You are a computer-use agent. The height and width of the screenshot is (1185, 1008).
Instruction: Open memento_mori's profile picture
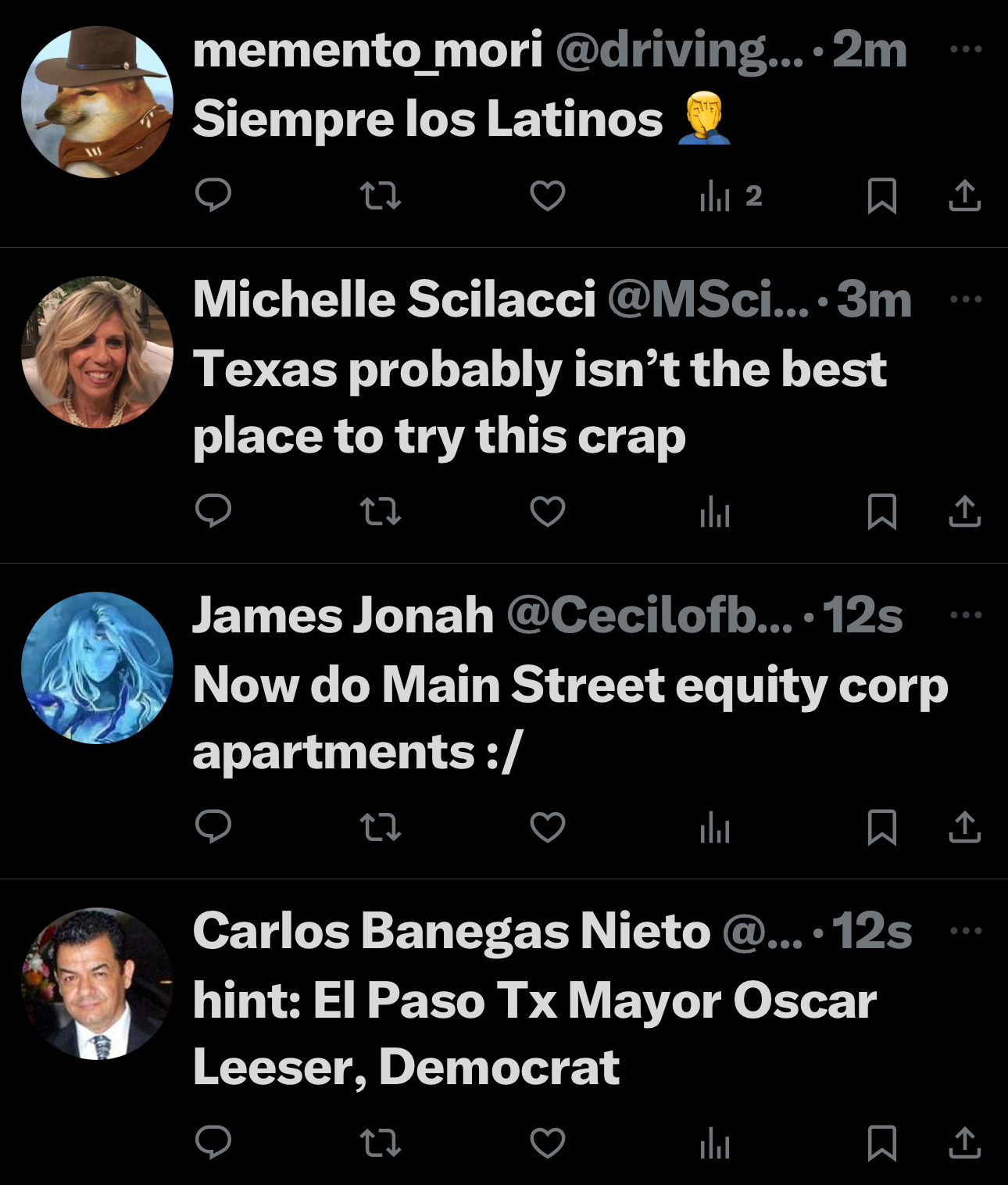97,102
